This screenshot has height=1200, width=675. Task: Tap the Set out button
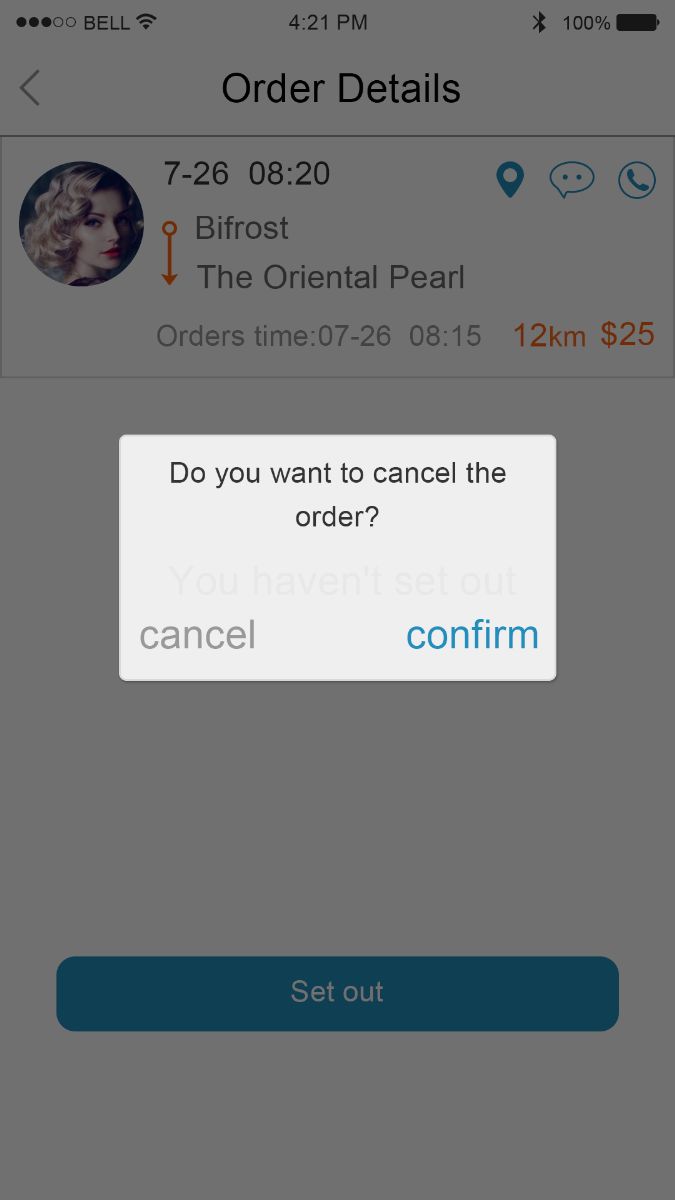click(x=337, y=993)
